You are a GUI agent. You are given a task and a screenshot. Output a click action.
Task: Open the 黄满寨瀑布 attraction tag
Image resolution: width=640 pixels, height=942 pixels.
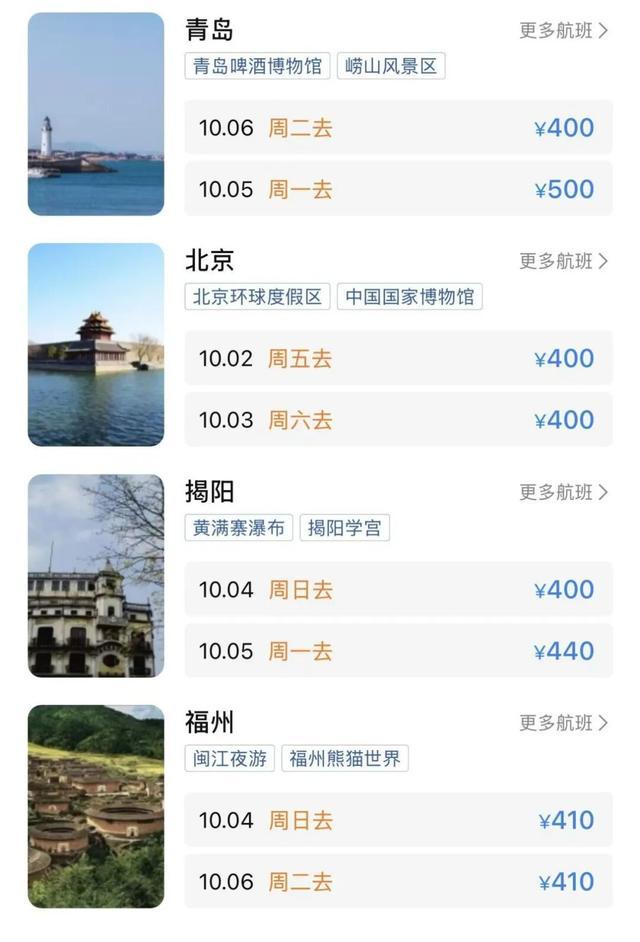click(239, 527)
